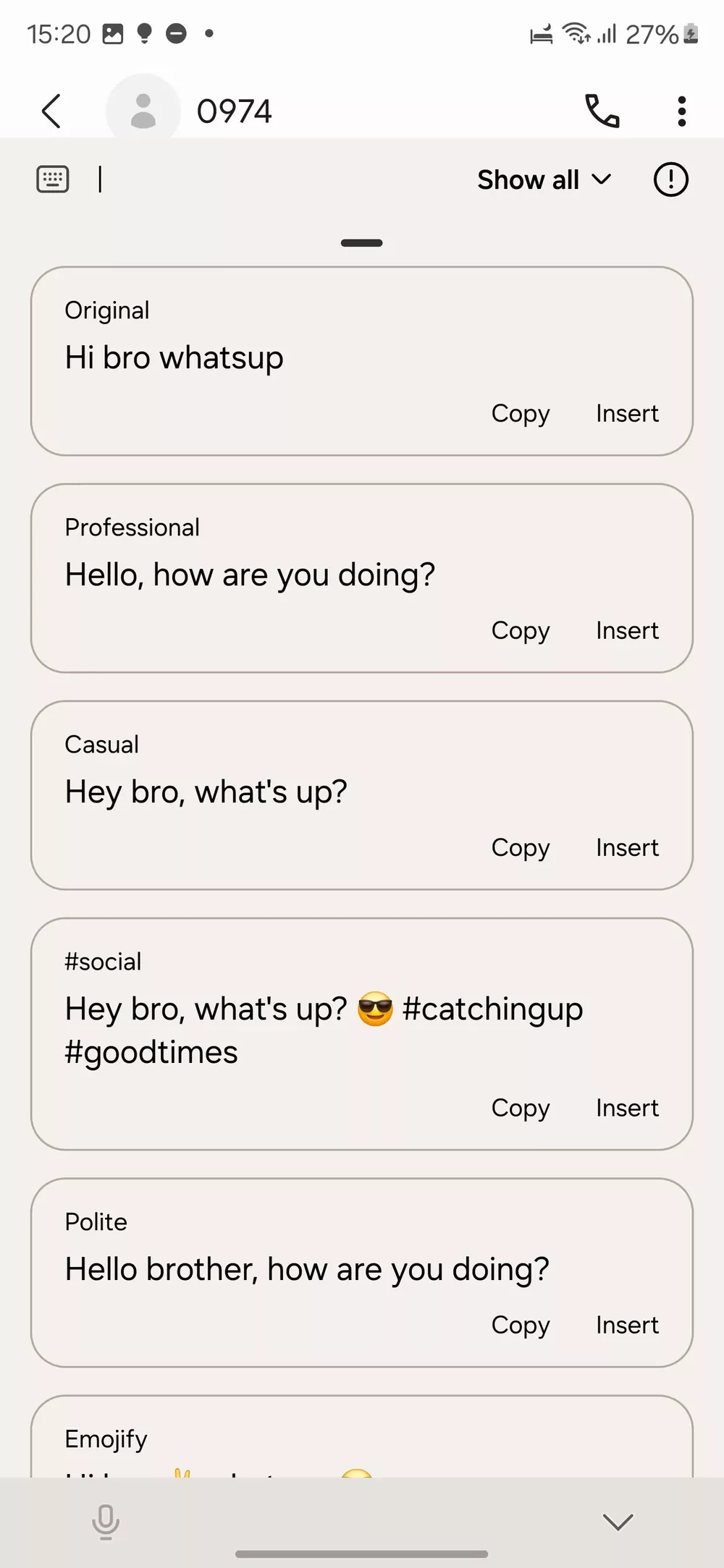Insert the Professional suggestion
The image size is (724, 1568).
627,631
